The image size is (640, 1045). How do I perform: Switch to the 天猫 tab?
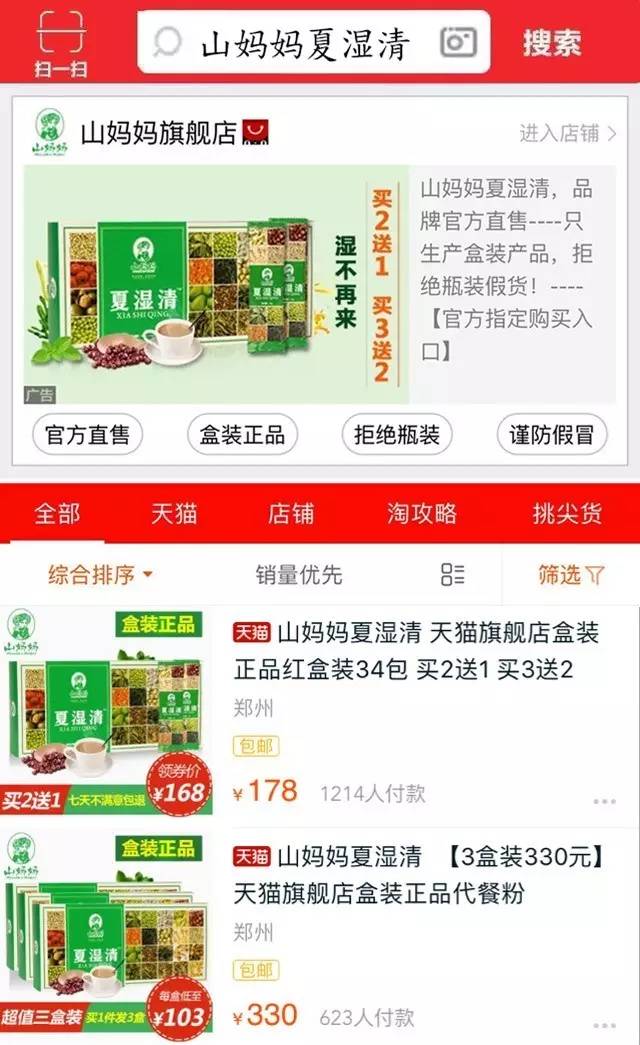click(174, 514)
